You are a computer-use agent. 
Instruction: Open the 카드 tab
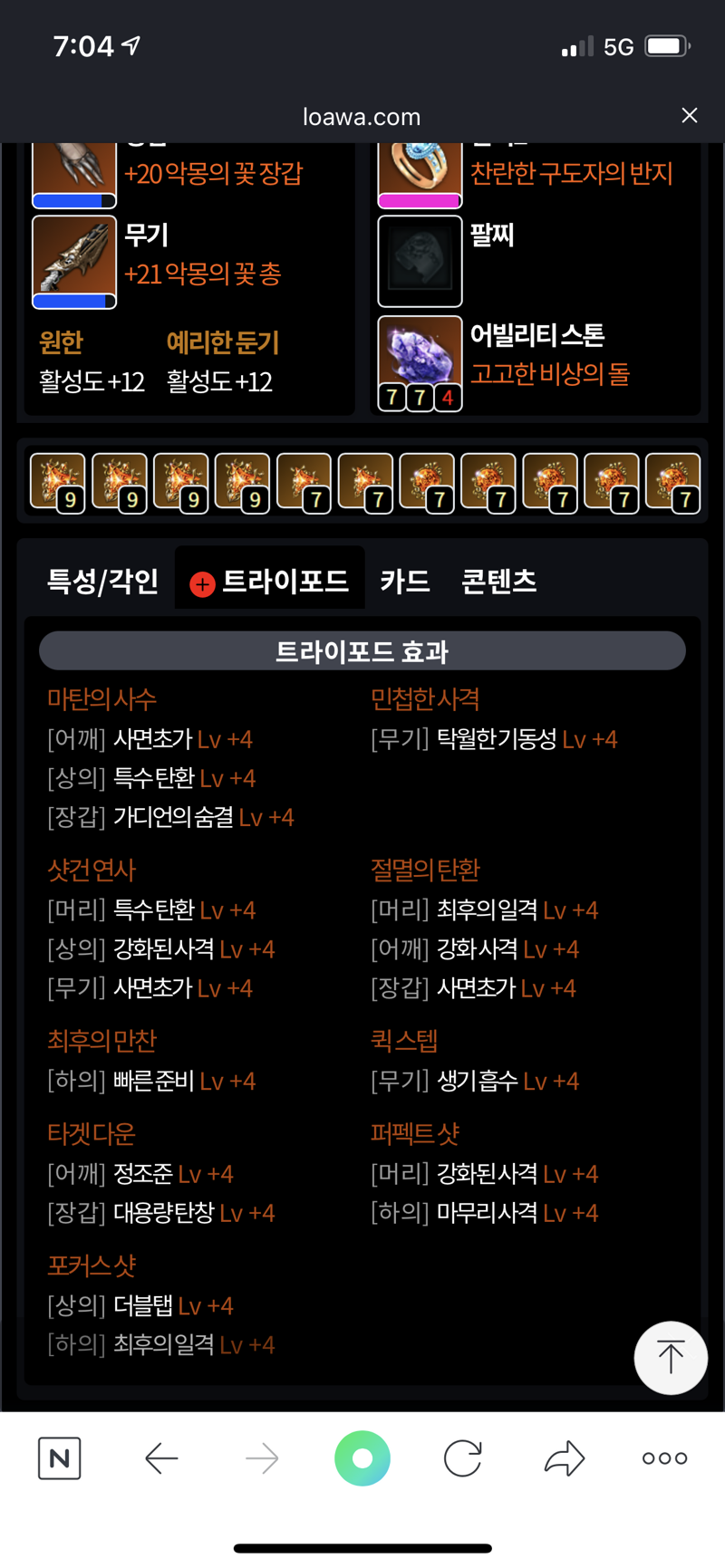(405, 581)
